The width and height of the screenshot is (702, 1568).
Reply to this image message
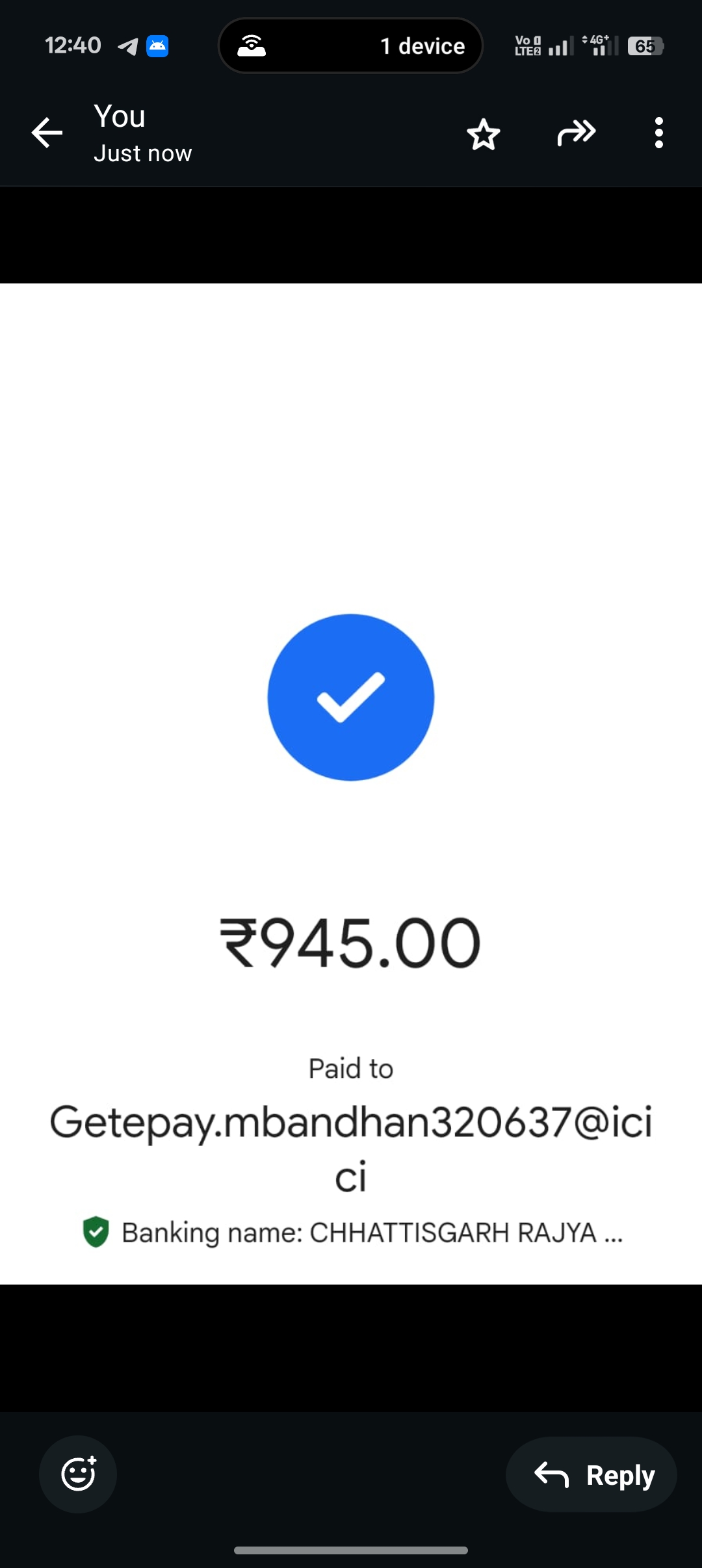(x=591, y=1474)
